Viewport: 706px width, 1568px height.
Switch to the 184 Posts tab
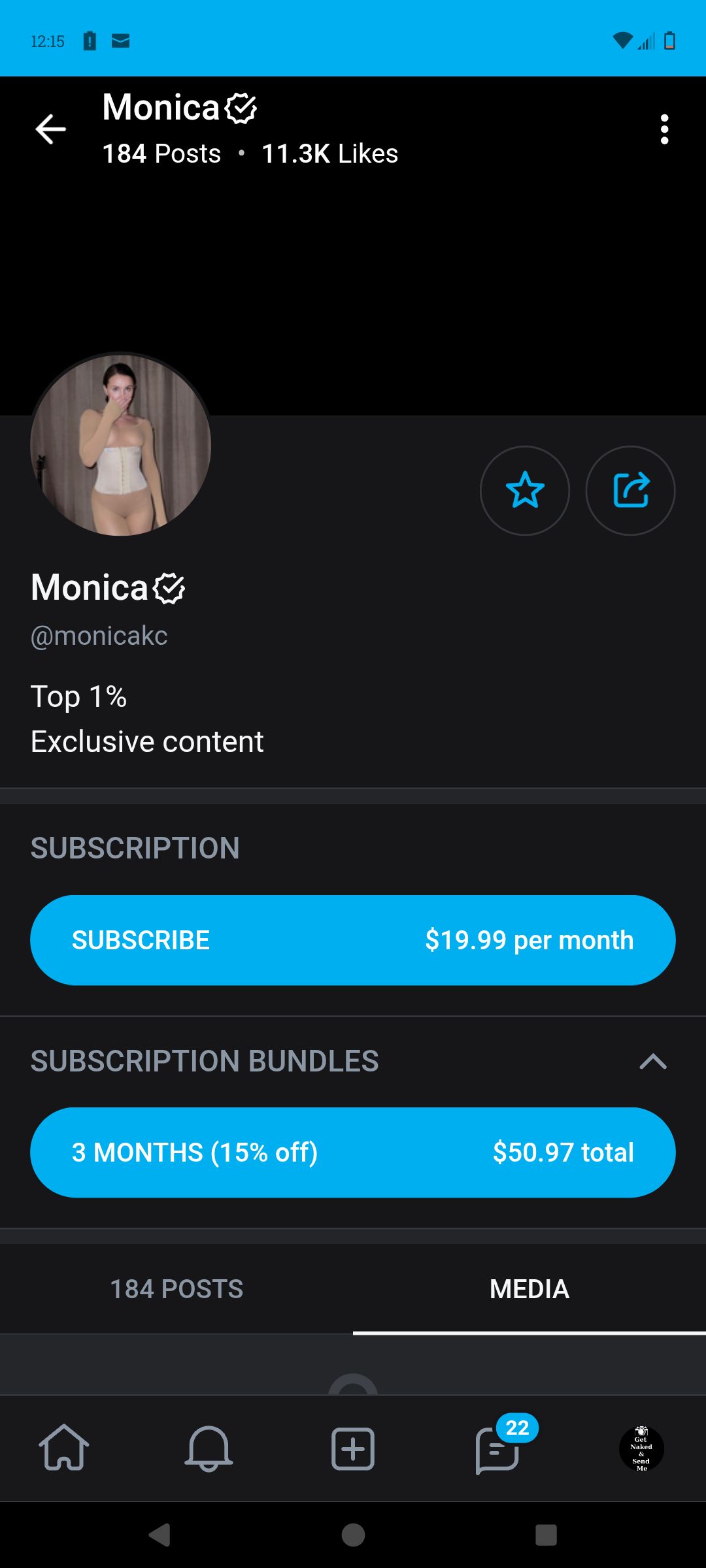(x=176, y=1289)
